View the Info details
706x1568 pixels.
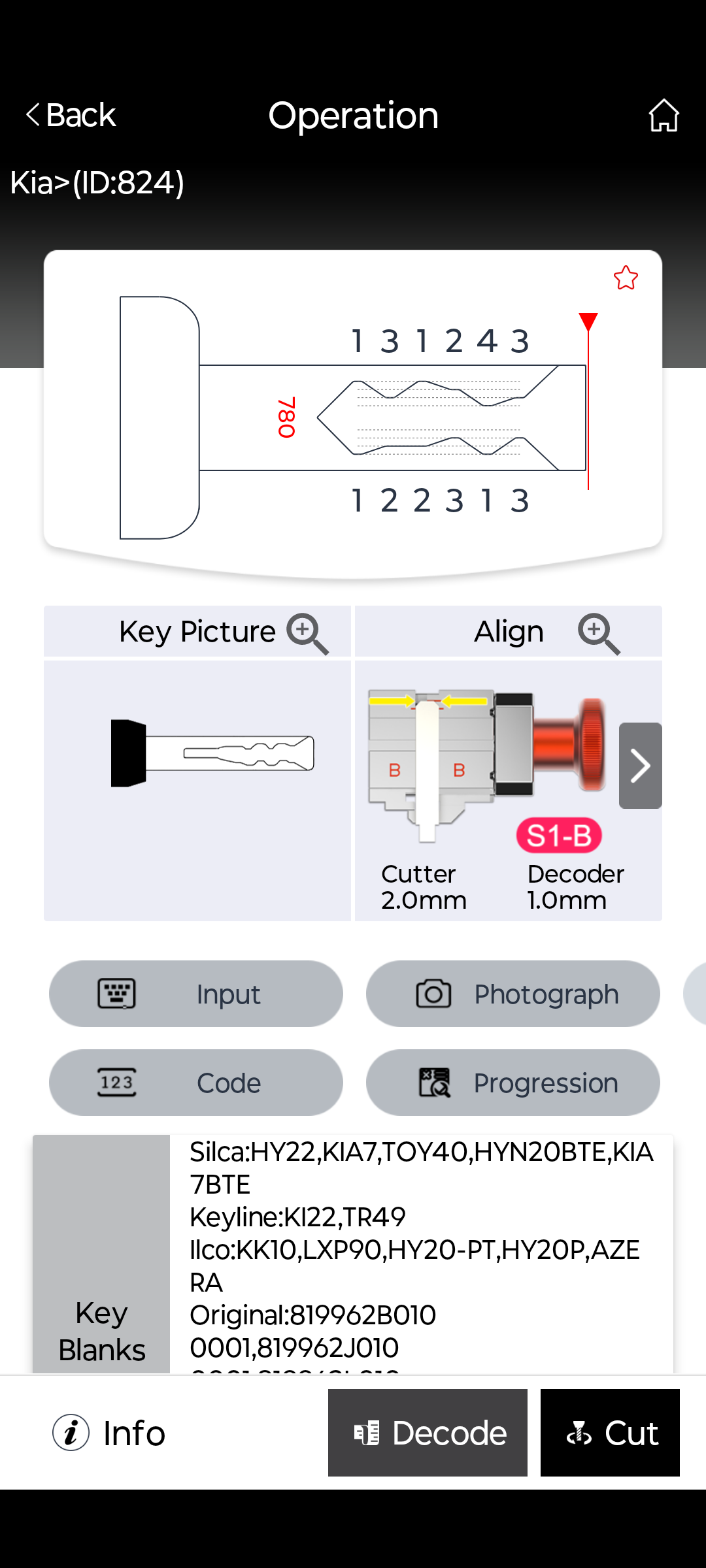click(x=109, y=1433)
